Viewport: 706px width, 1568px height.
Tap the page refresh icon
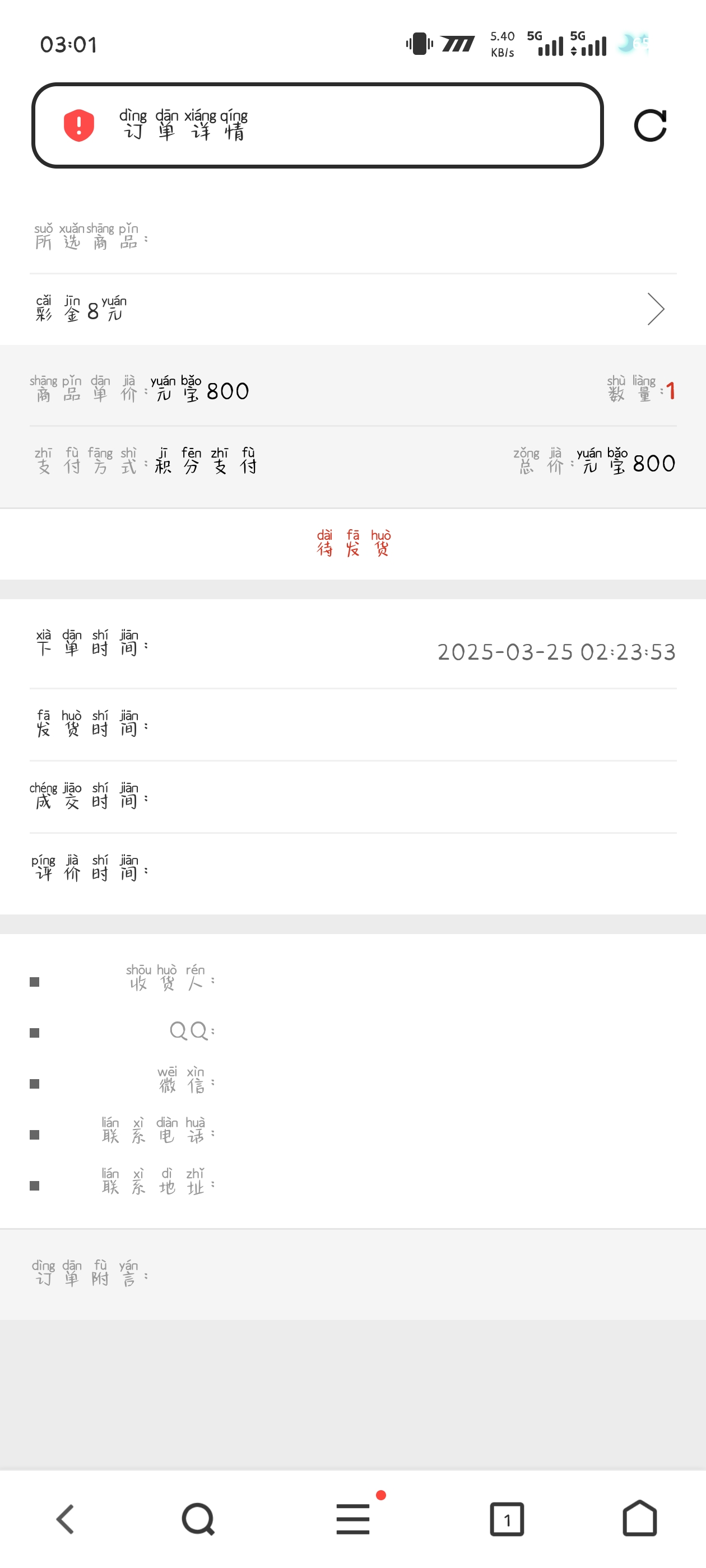pyautogui.click(x=651, y=125)
